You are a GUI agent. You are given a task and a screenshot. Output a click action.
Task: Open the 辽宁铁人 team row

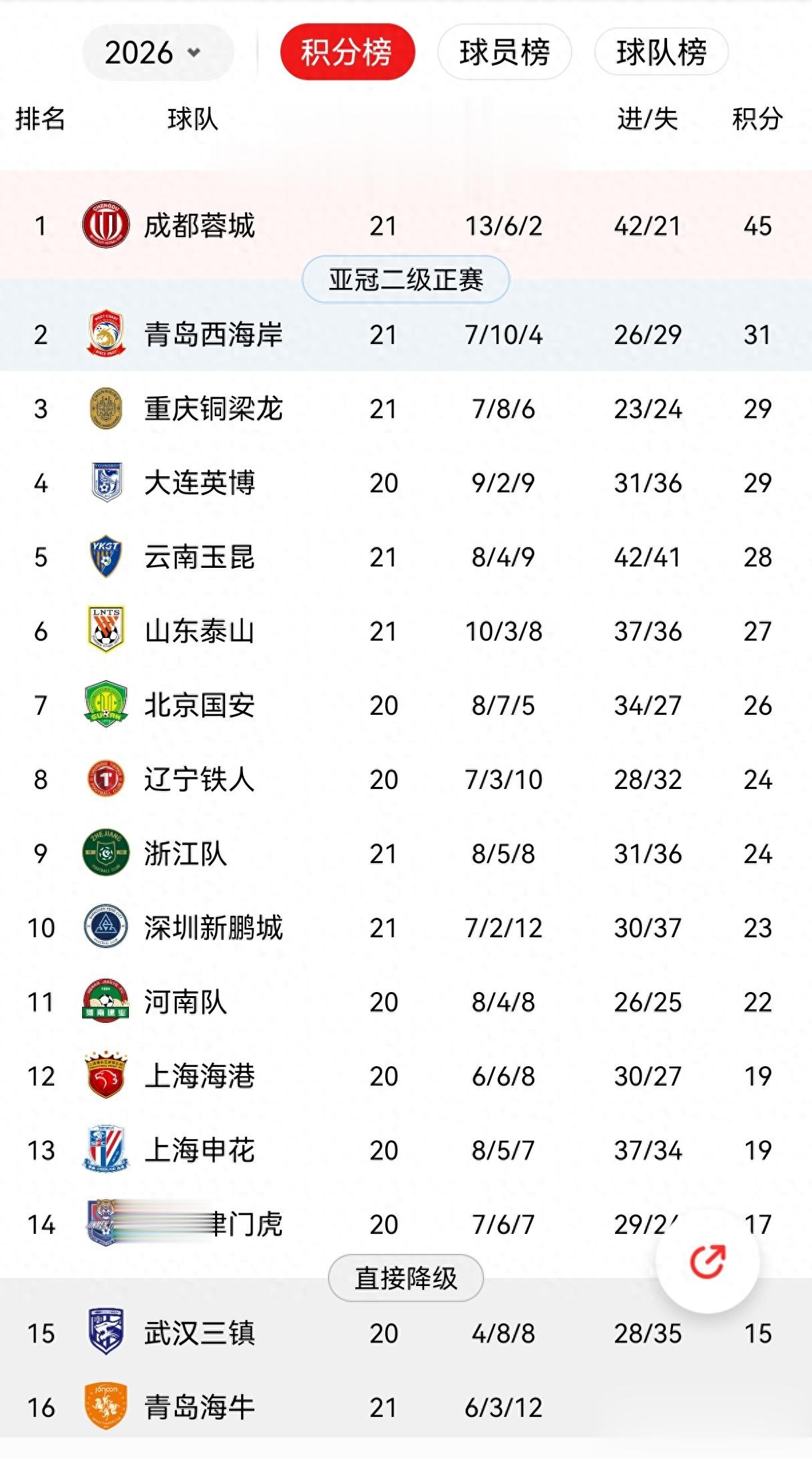coord(406,780)
